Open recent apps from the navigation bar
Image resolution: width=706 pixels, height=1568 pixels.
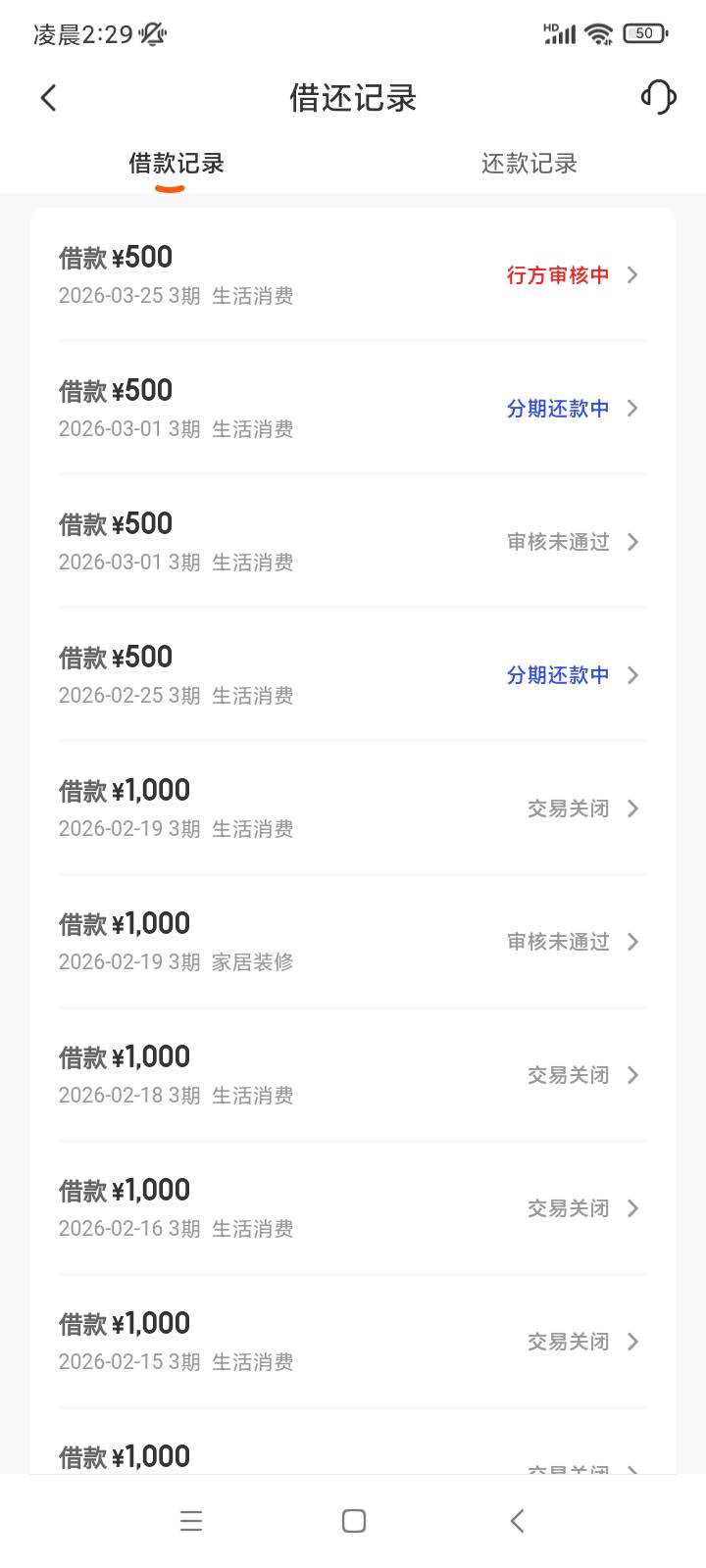pos(191,1520)
